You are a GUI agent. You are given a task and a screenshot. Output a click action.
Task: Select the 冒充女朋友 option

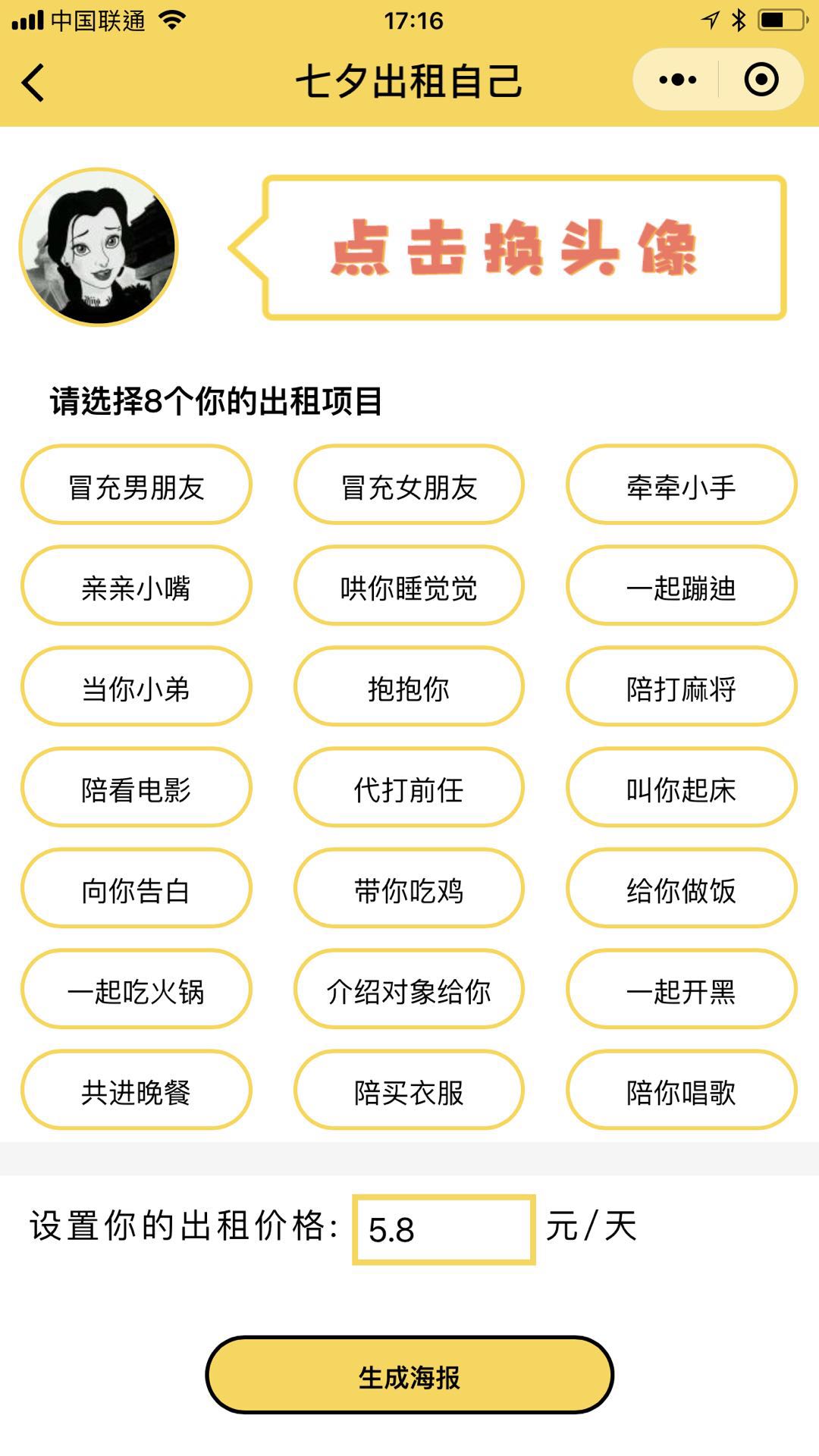(x=409, y=485)
